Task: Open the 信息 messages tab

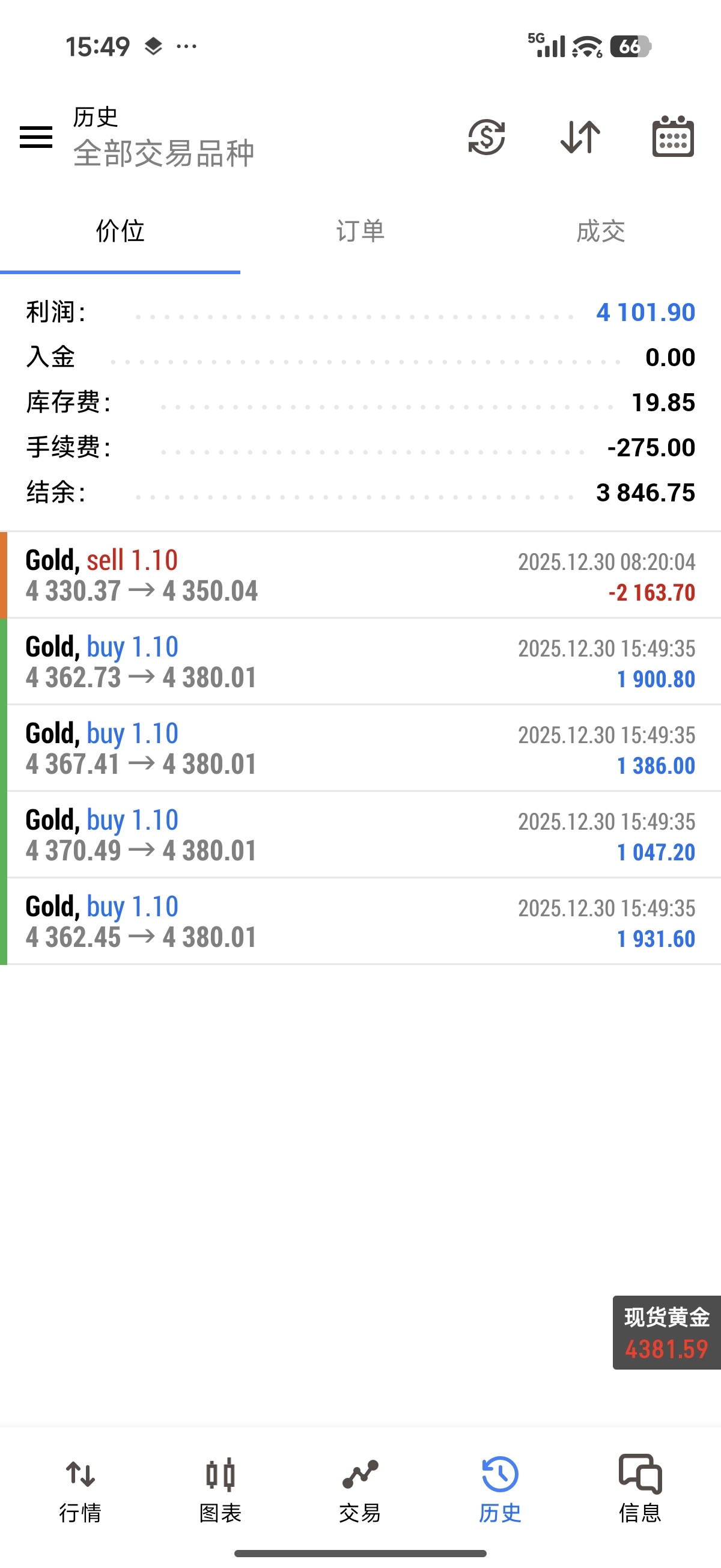Action: click(640, 1489)
